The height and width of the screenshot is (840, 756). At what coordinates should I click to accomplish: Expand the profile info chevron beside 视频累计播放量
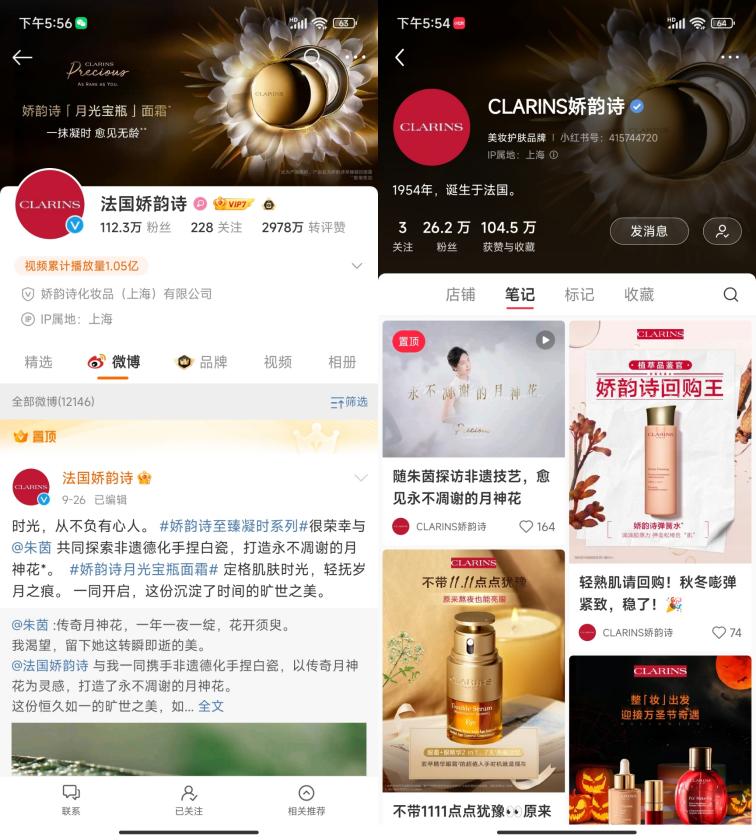pyautogui.click(x=356, y=266)
